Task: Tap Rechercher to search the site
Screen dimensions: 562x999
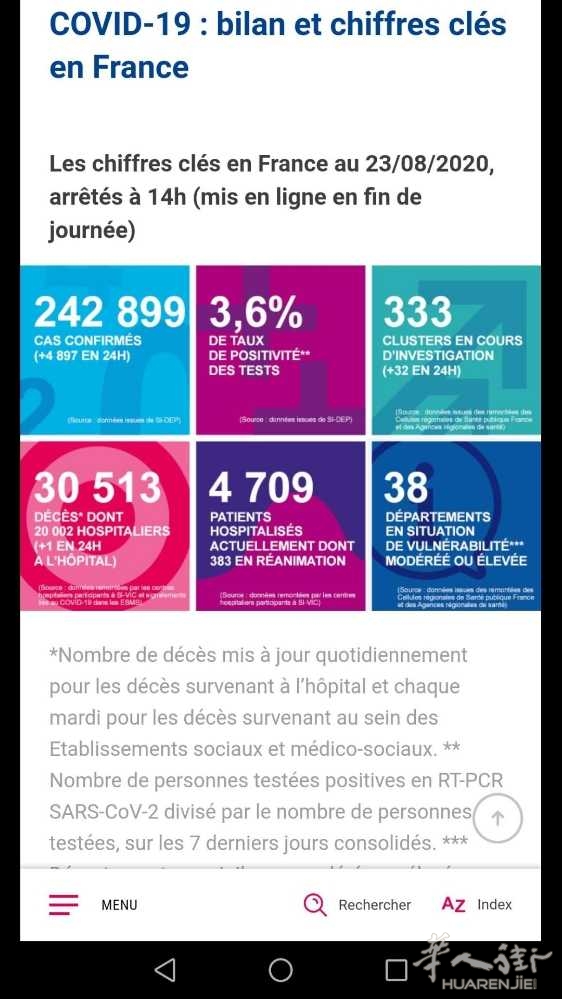Action: (x=357, y=905)
